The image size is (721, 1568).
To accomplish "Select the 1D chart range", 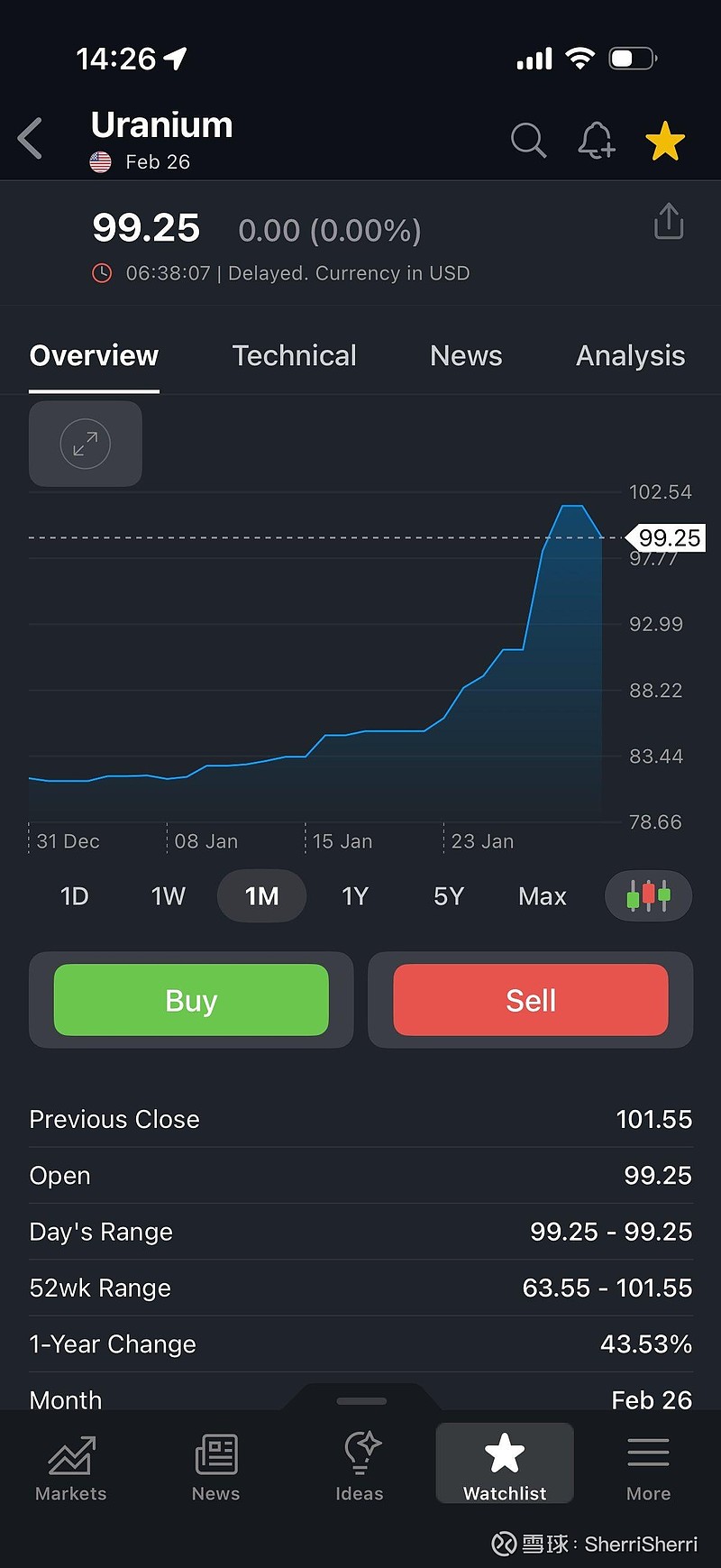I will point(75,896).
